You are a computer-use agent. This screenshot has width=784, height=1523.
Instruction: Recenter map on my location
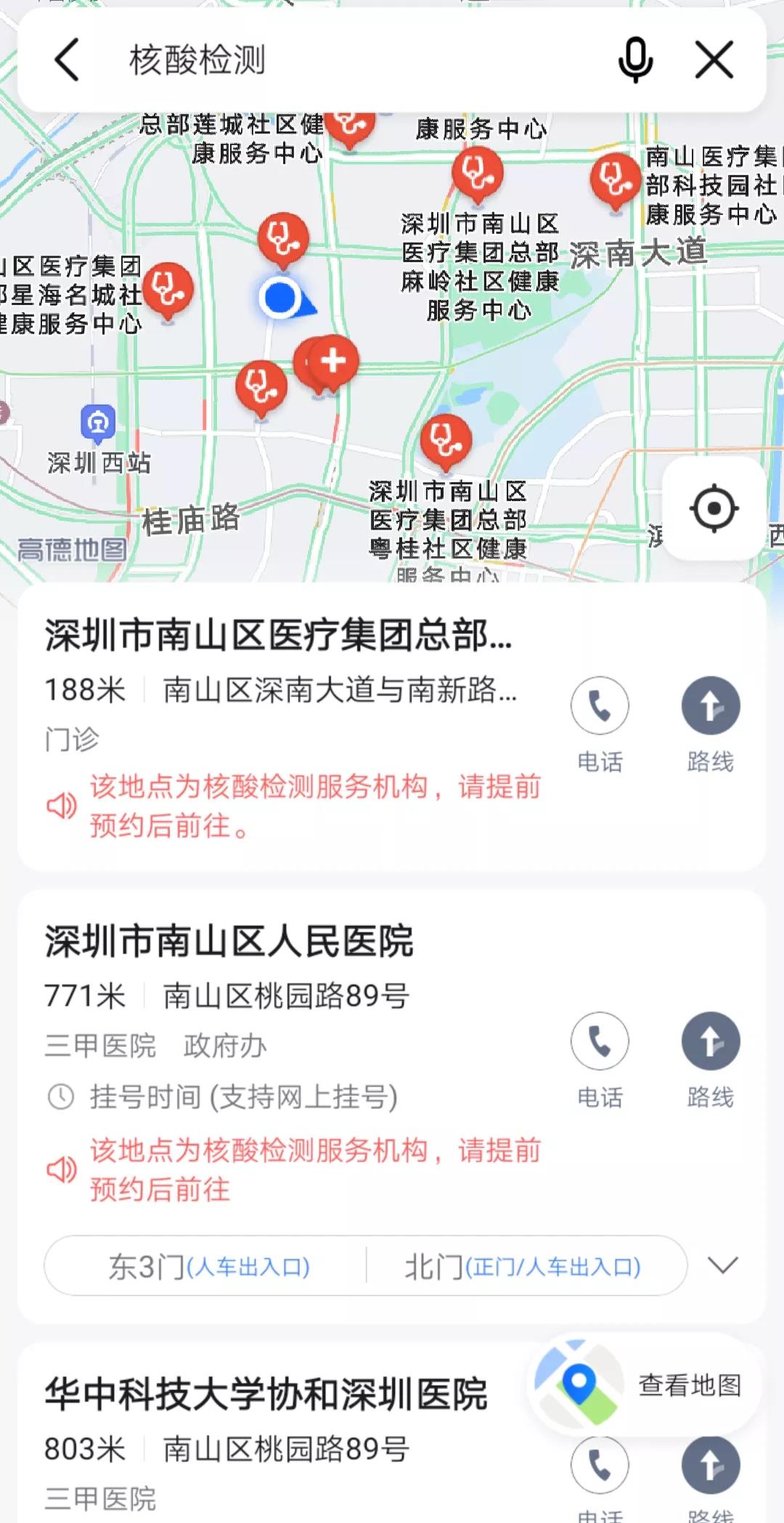pyautogui.click(x=714, y=508)
